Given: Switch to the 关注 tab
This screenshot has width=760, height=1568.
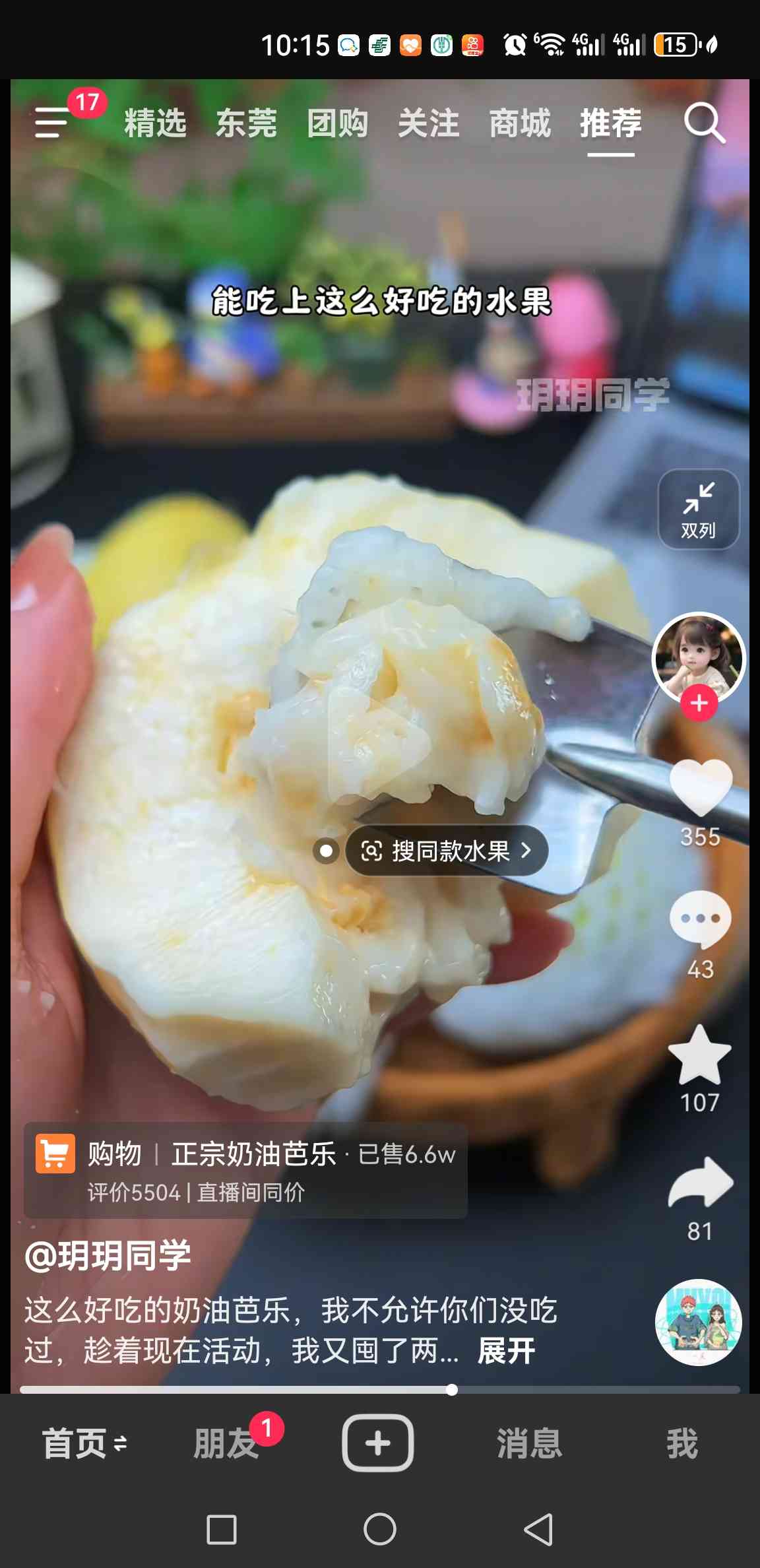Looking at the screenshot, I should point(428,123).
